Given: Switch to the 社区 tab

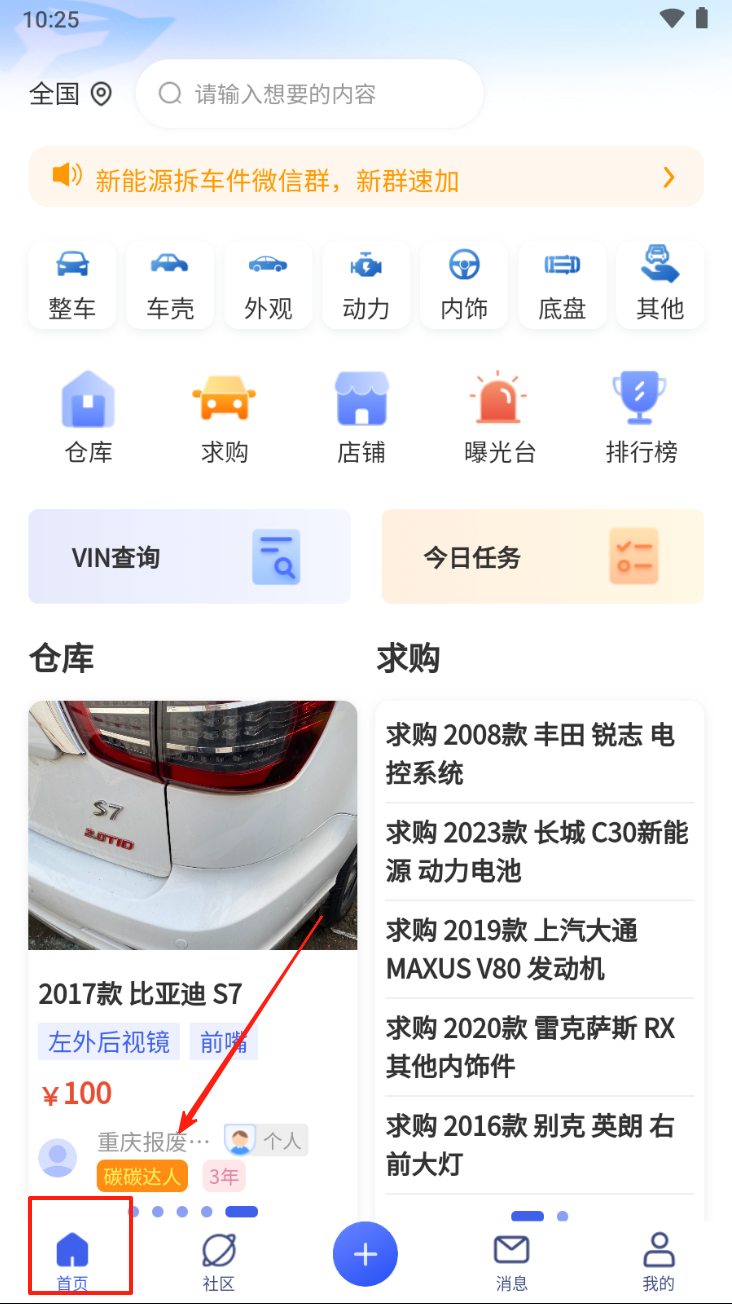Looking at the screenshot, I should tap(218, 1260).
